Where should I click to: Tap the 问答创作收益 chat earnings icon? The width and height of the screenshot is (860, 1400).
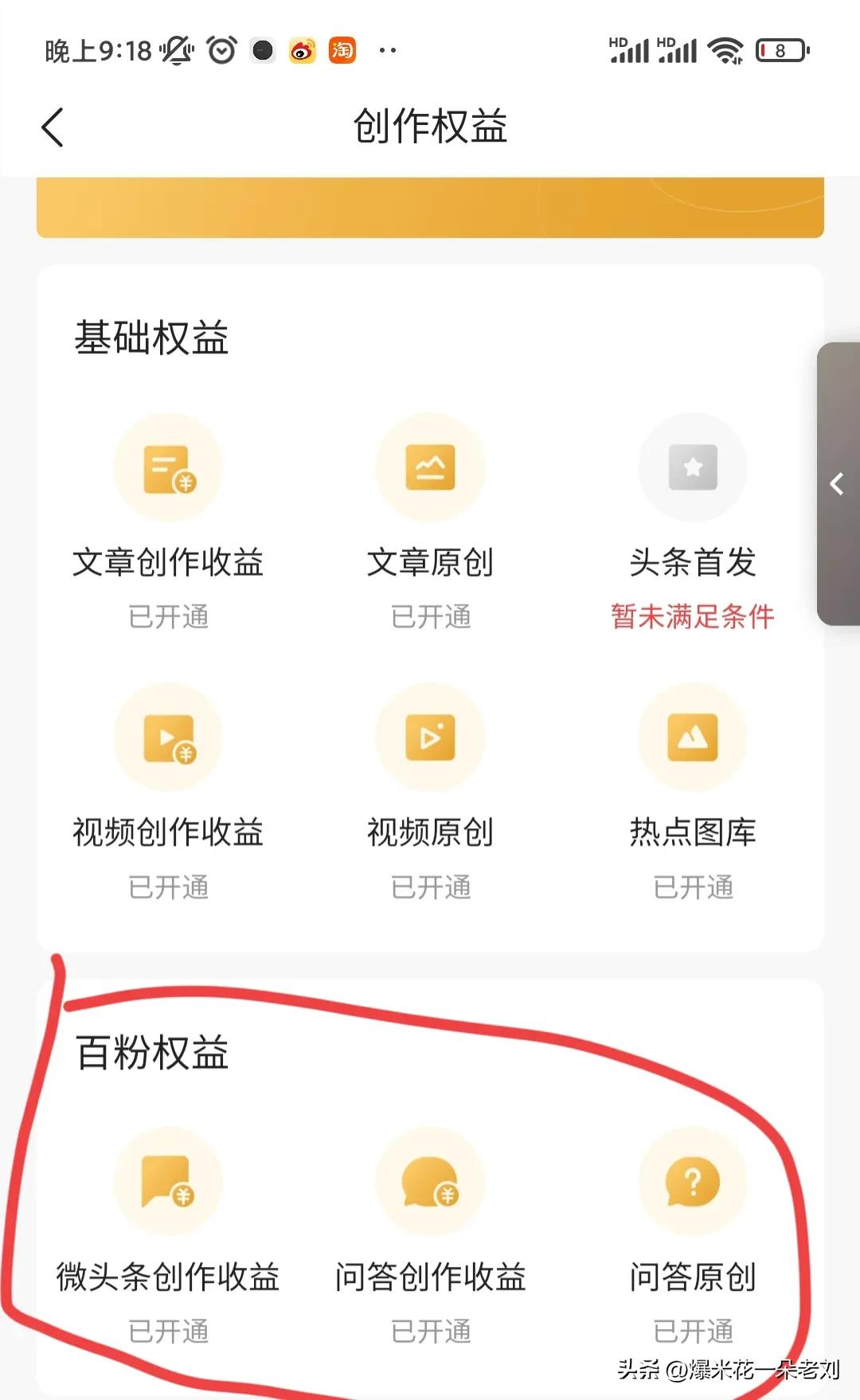pos(430,1183)
